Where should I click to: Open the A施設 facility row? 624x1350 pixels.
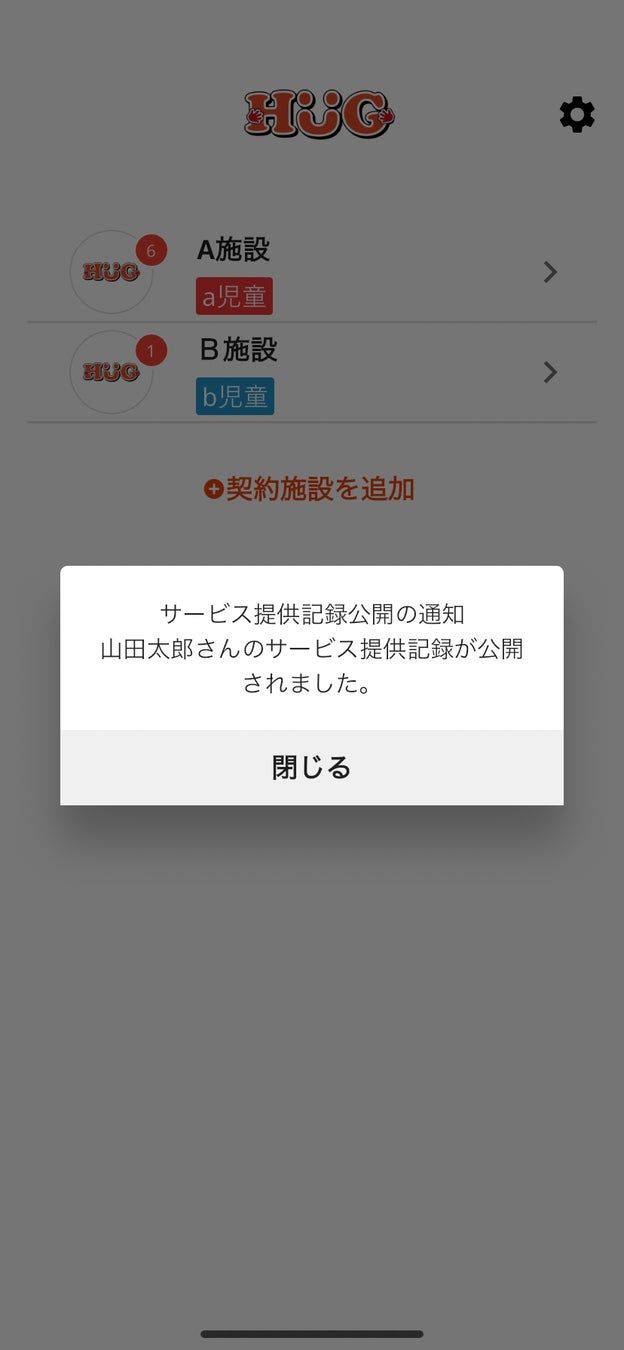click(x=312, y=272)
